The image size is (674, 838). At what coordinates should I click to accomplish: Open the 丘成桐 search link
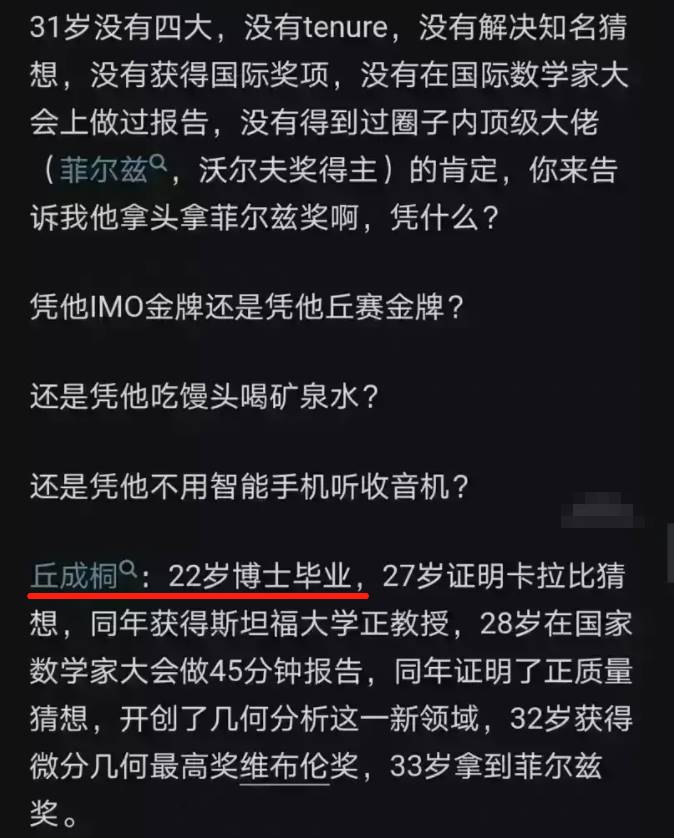coord(81,577)
